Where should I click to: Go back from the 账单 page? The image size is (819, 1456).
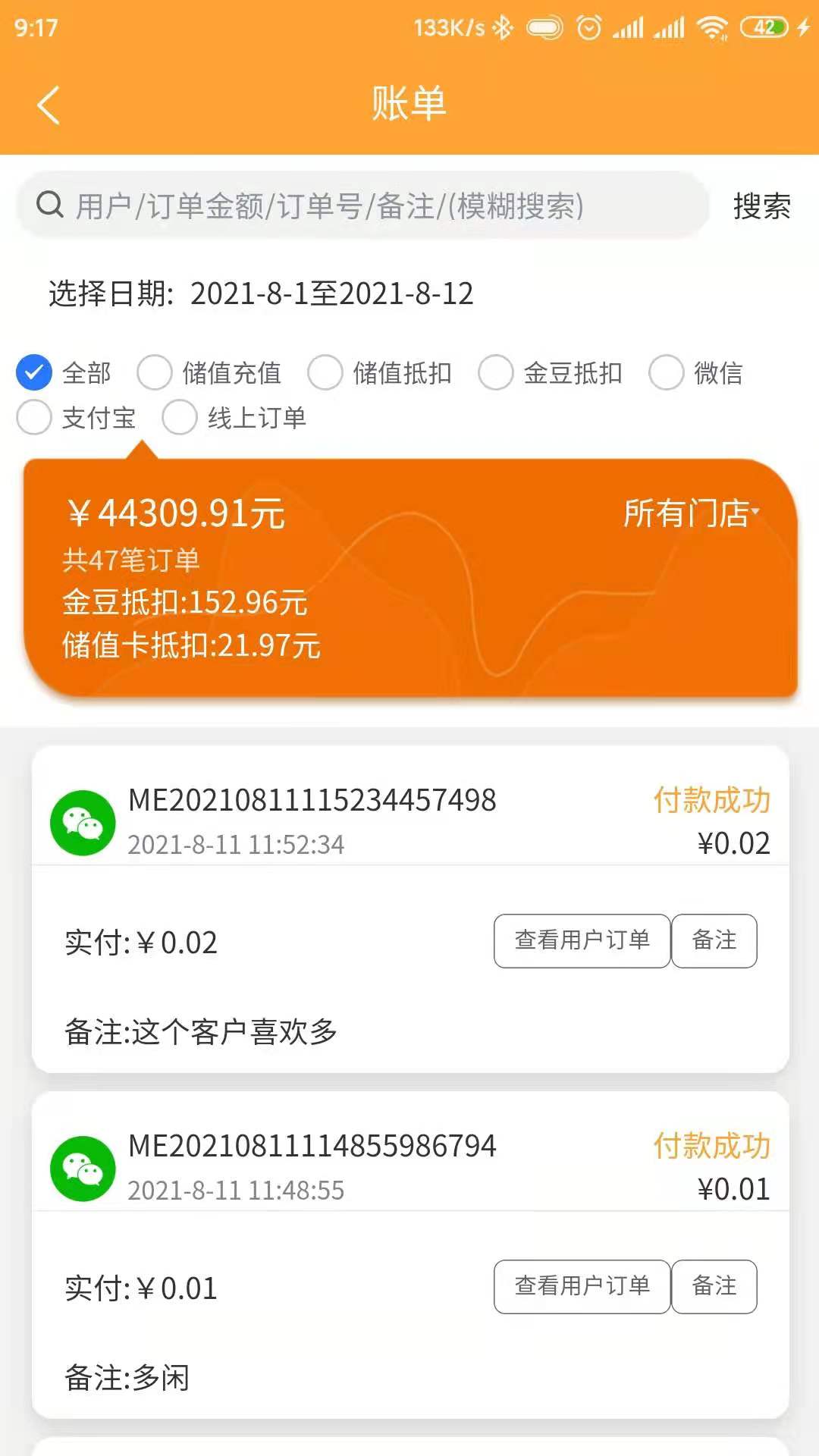[x=49, y=105]
